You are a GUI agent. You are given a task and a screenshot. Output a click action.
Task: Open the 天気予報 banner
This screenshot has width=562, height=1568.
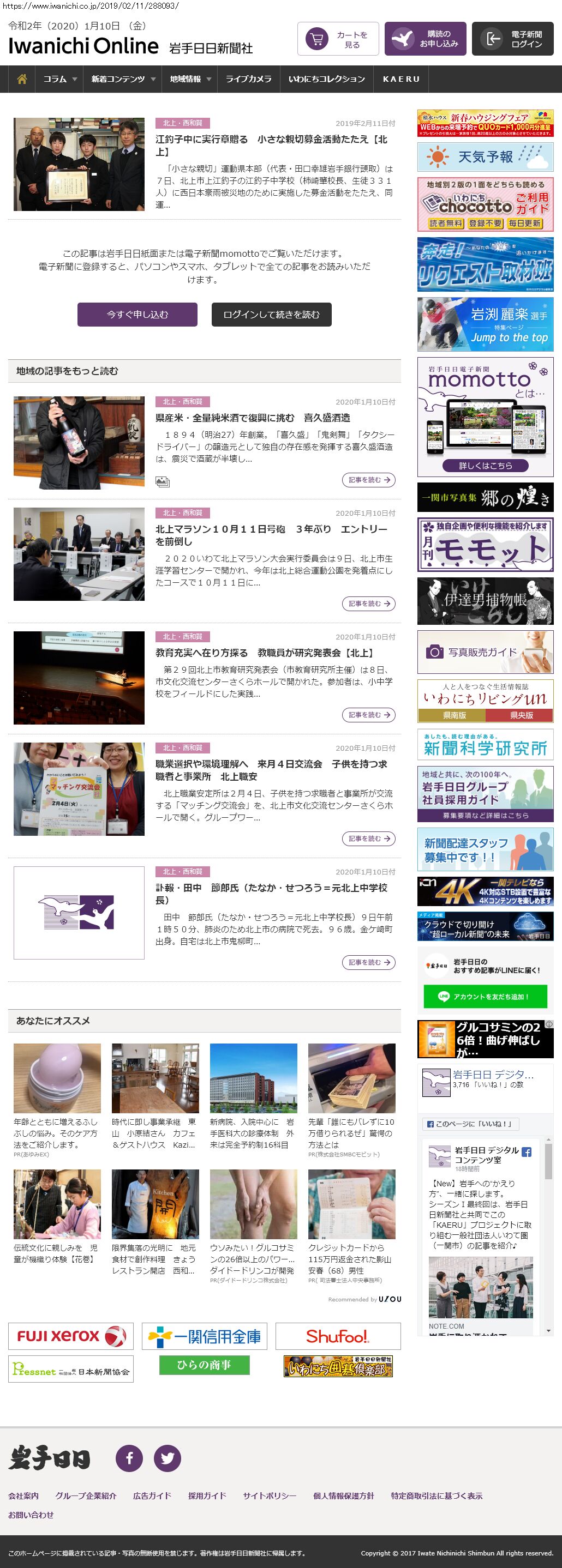click(x=485, y=157)
